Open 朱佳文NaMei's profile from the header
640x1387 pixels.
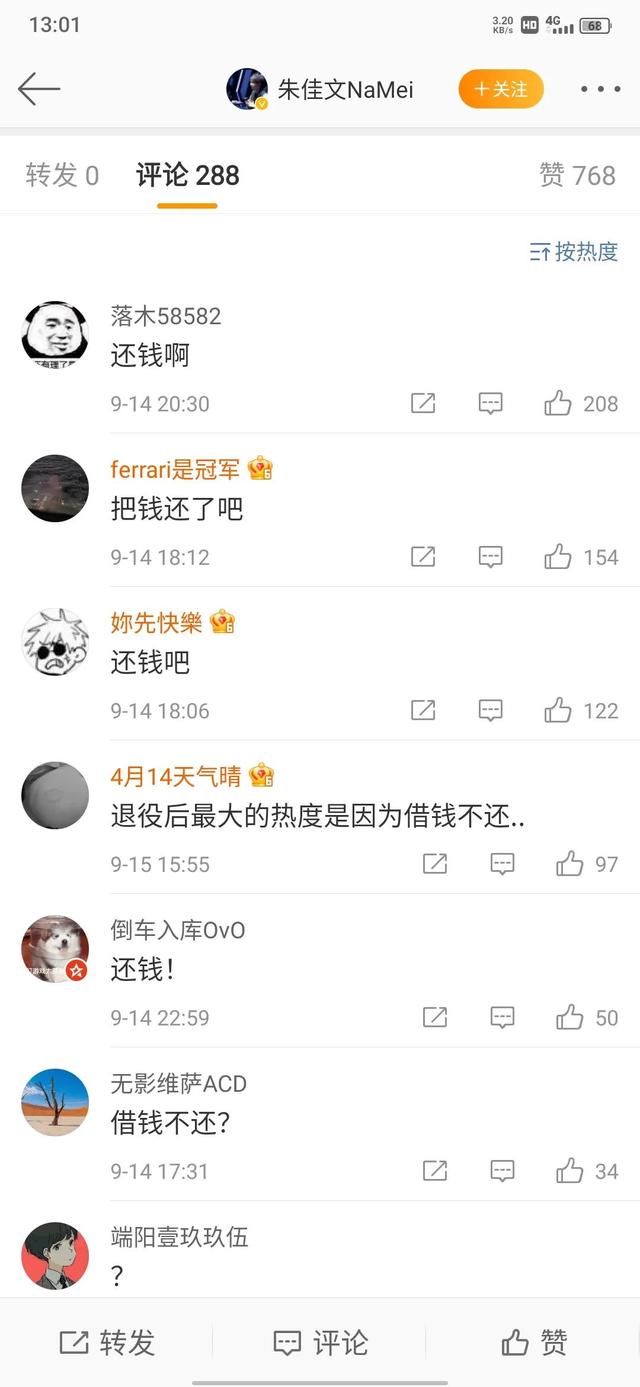(320, 89)
